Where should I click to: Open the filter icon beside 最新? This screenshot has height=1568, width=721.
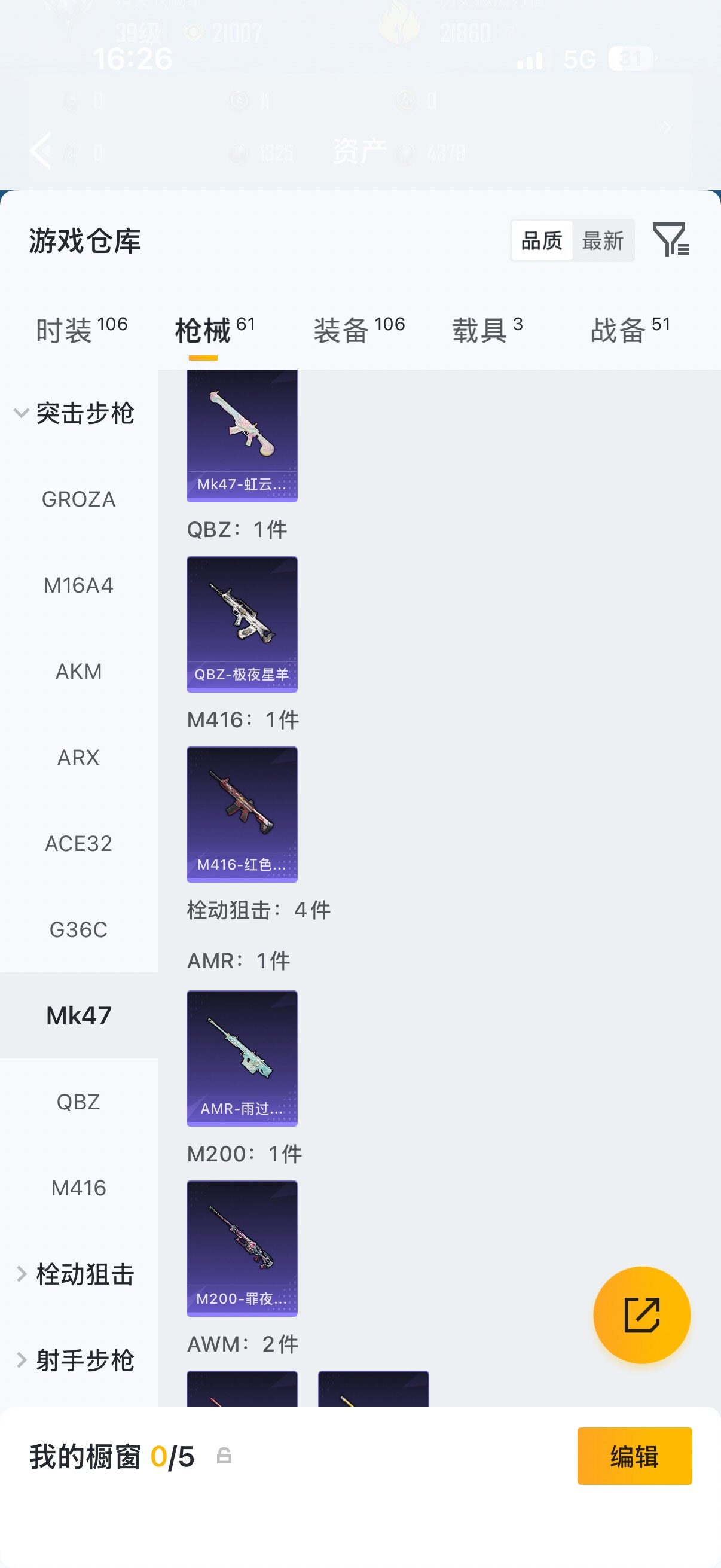point(671,239)
